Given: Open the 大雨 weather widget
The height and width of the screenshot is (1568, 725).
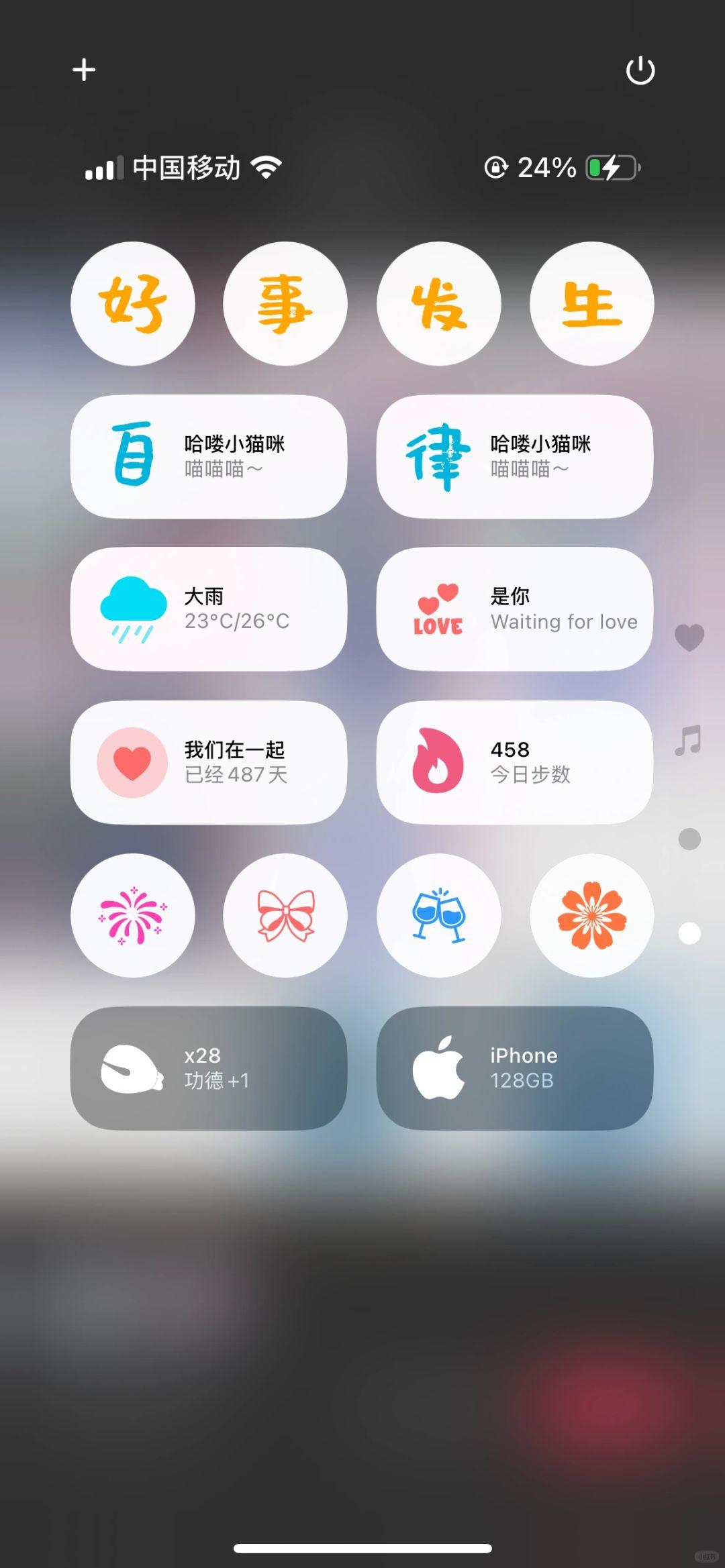Looking at the screenshot, I should (x=209, y=609).
